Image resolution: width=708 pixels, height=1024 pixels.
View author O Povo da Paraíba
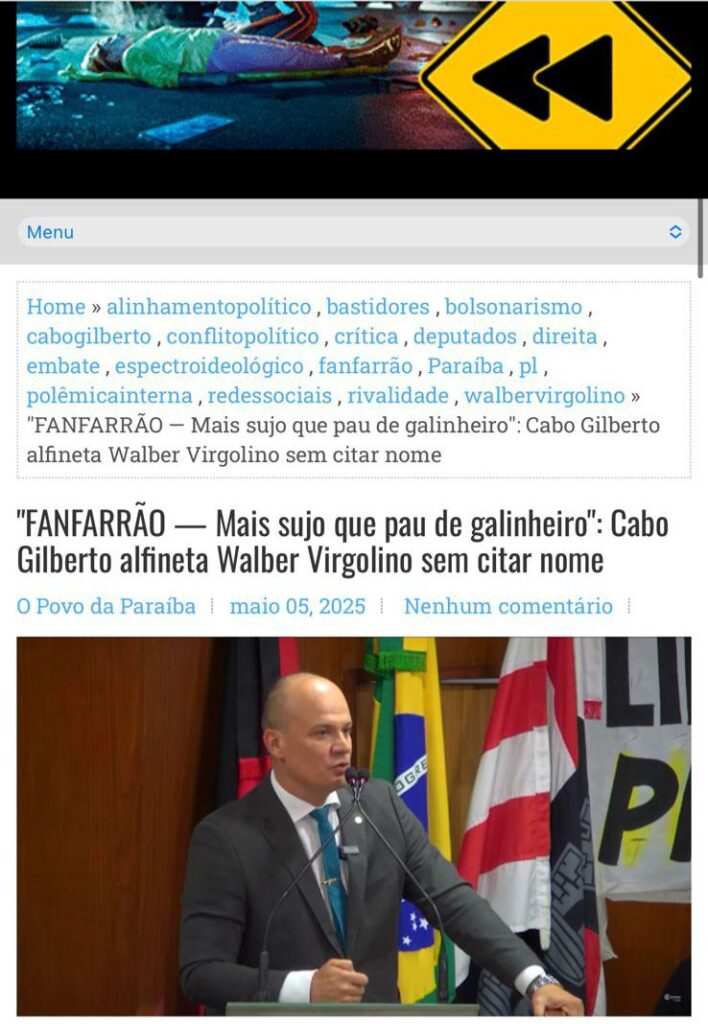[106, 606]
